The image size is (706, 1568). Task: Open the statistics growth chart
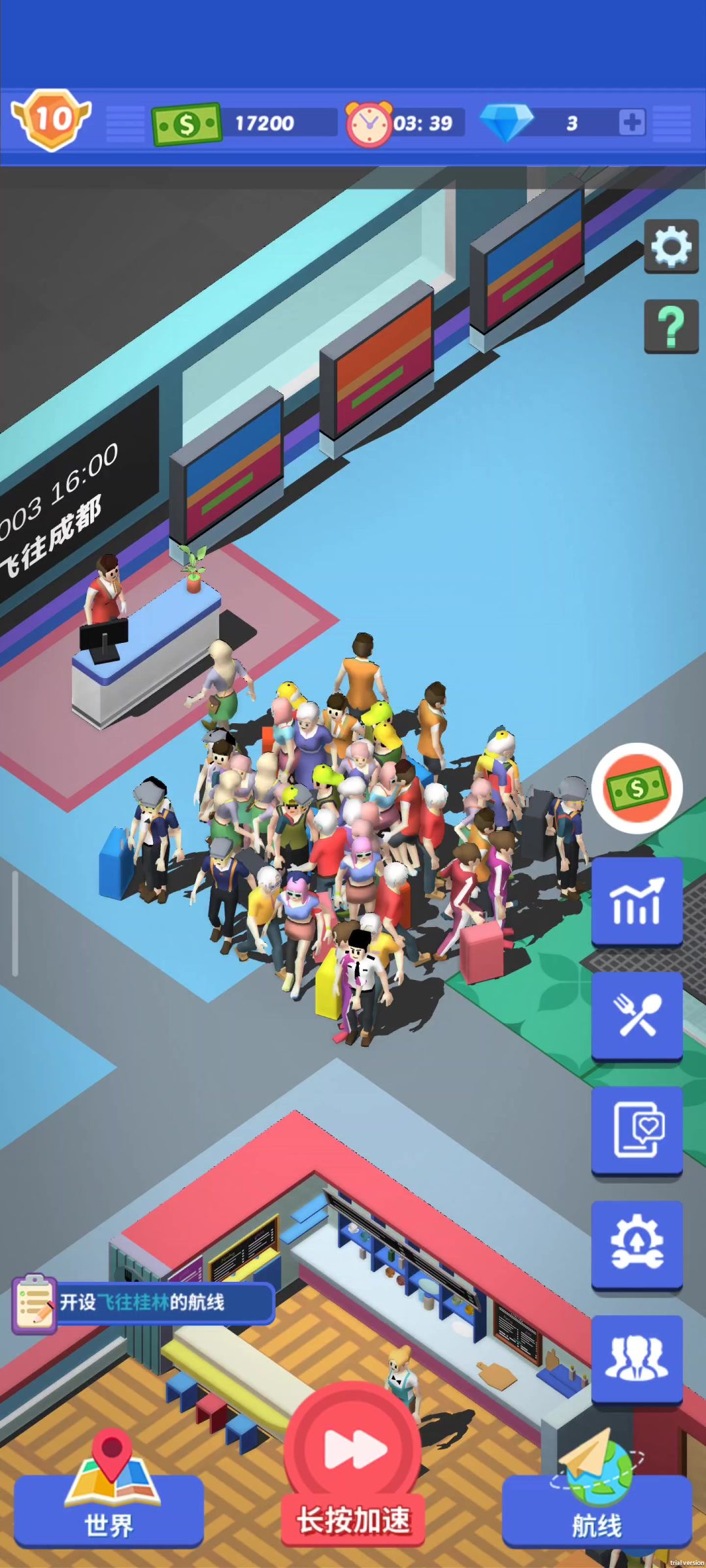point(637,902)
